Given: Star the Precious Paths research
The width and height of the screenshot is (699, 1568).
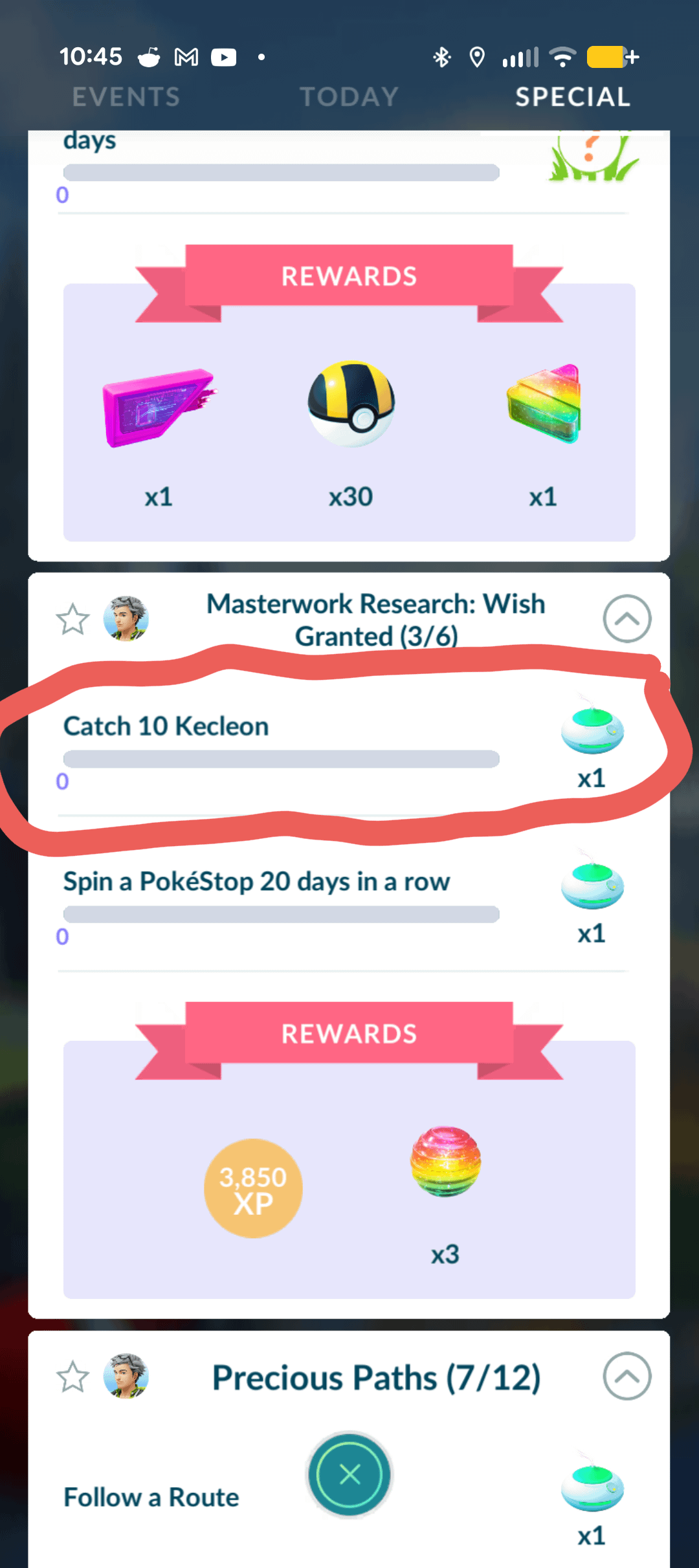Looking at the screenshot, I should point(72,1377).
